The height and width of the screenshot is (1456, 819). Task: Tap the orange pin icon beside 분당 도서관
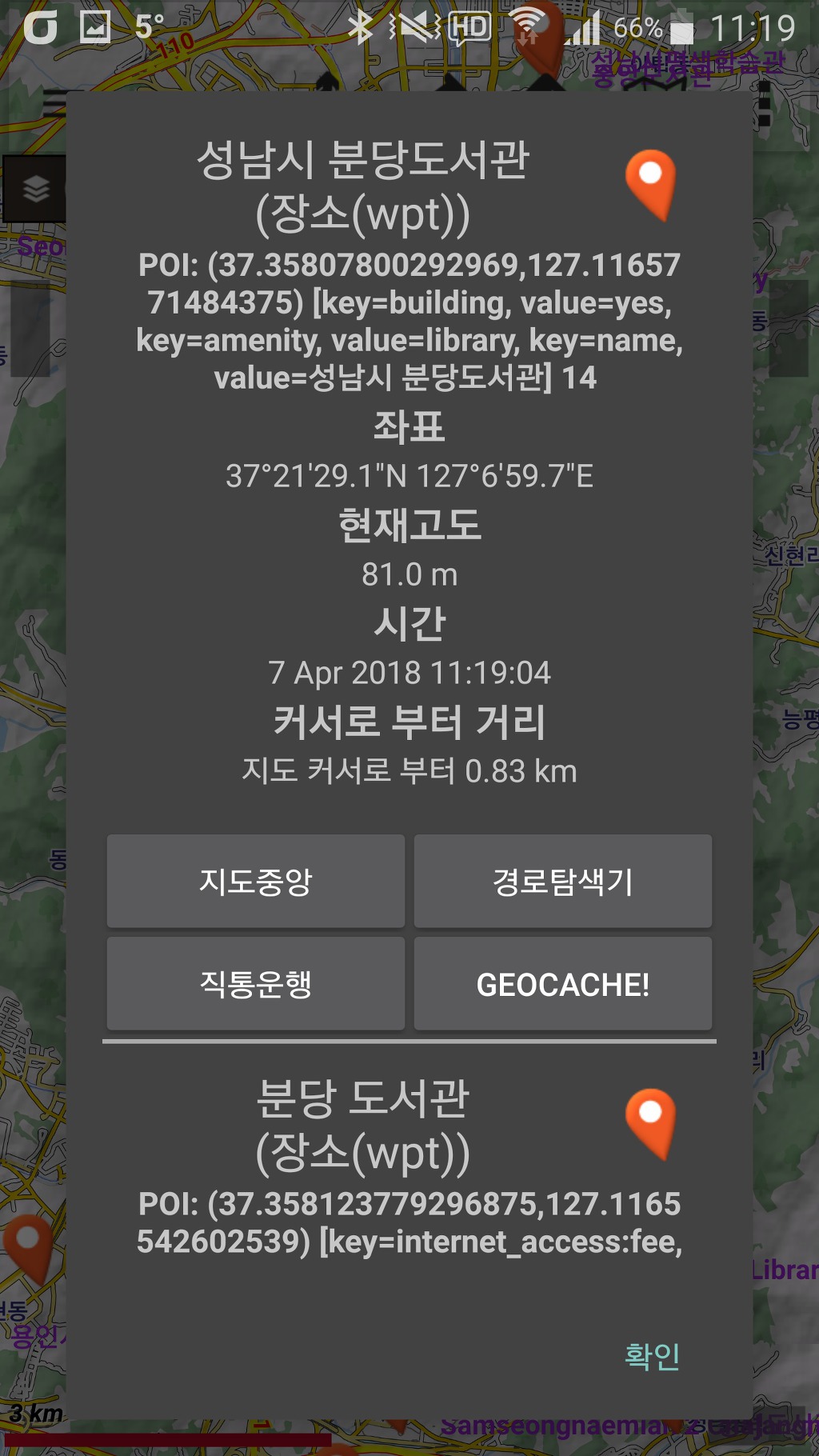(650, 1123)
